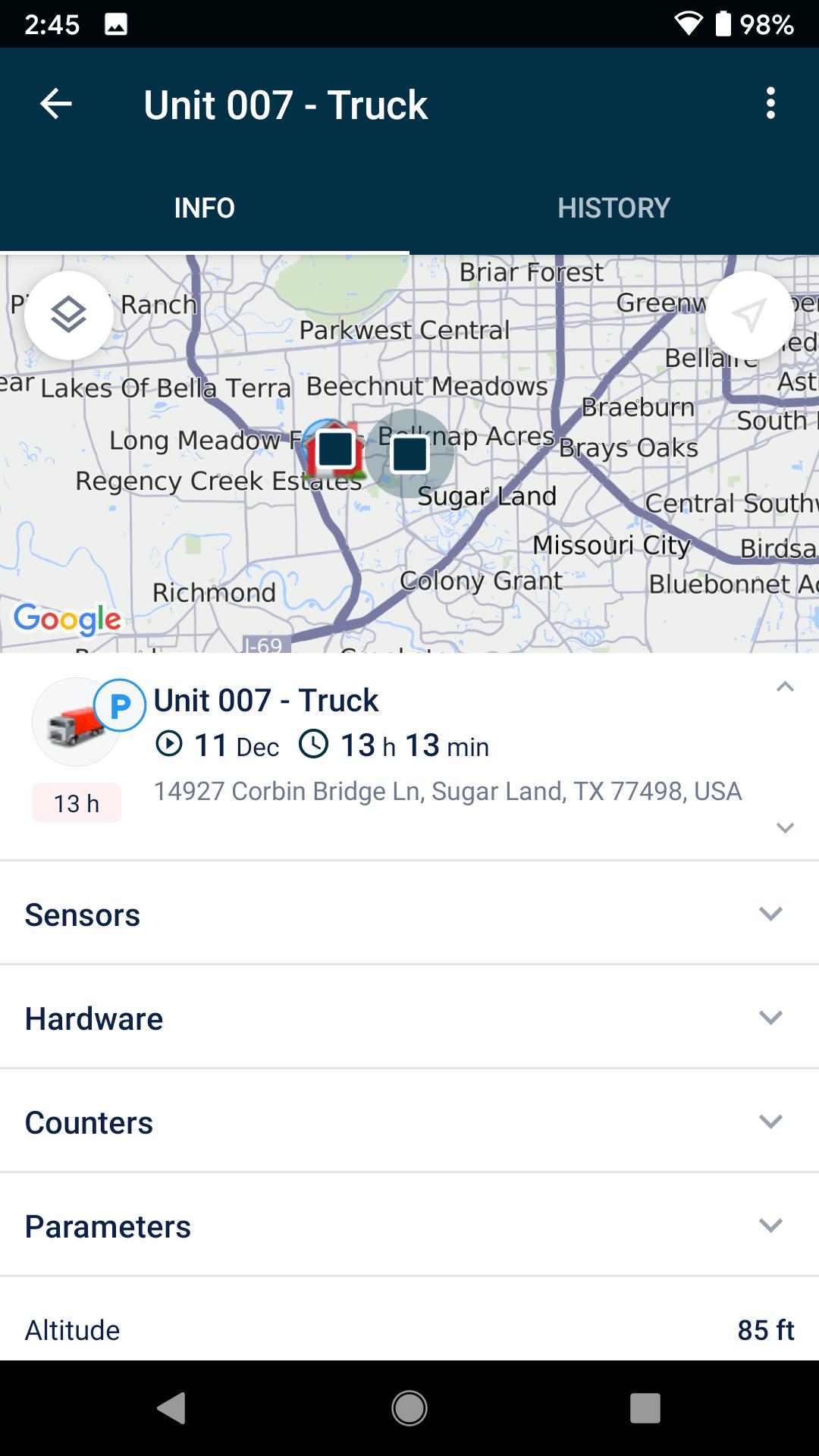
Task: Tap the truck marker on the map
Action: point(335,450)
